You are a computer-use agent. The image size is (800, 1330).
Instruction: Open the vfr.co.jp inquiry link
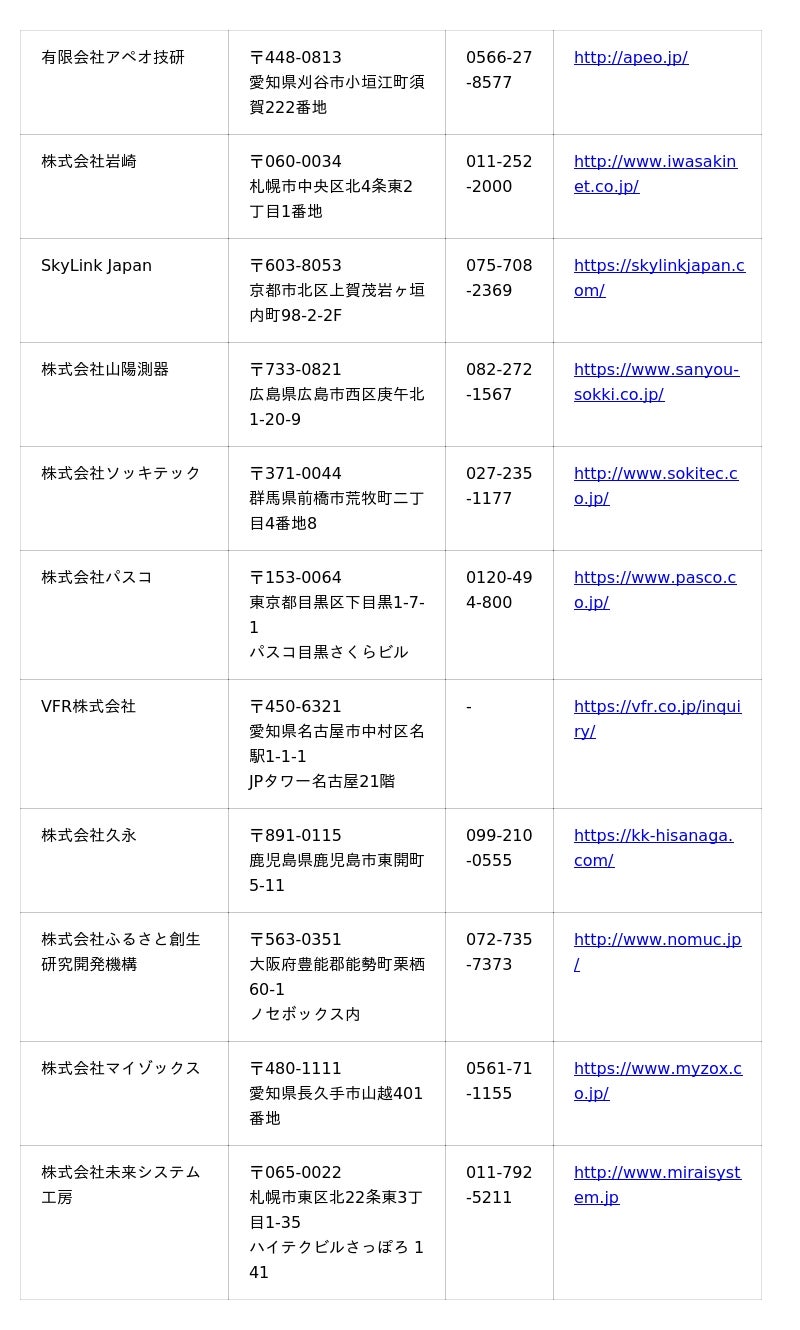(657, 719)
